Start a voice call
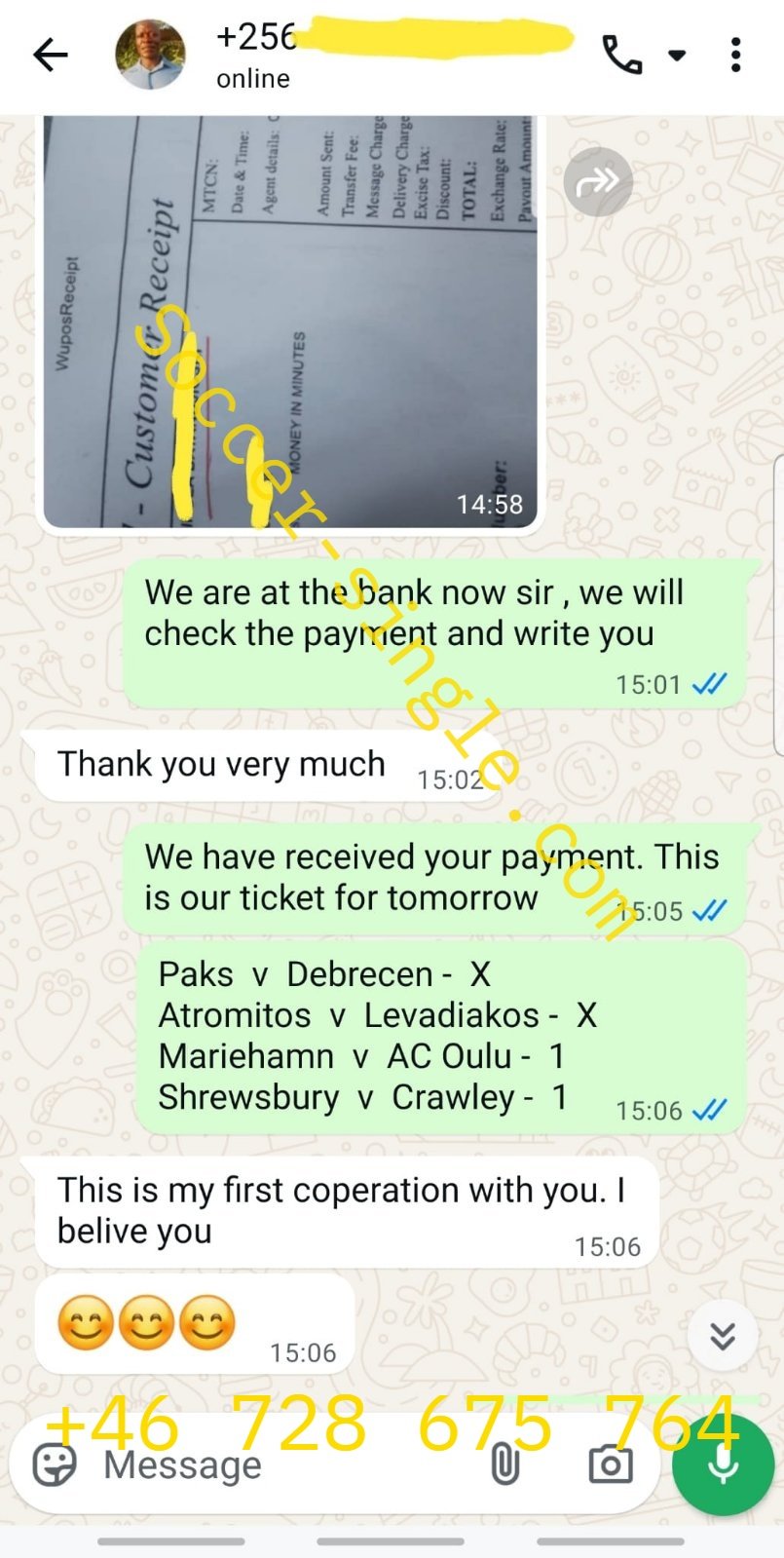The height and width of the screenshot is (1558, 784). coord(621,55)
